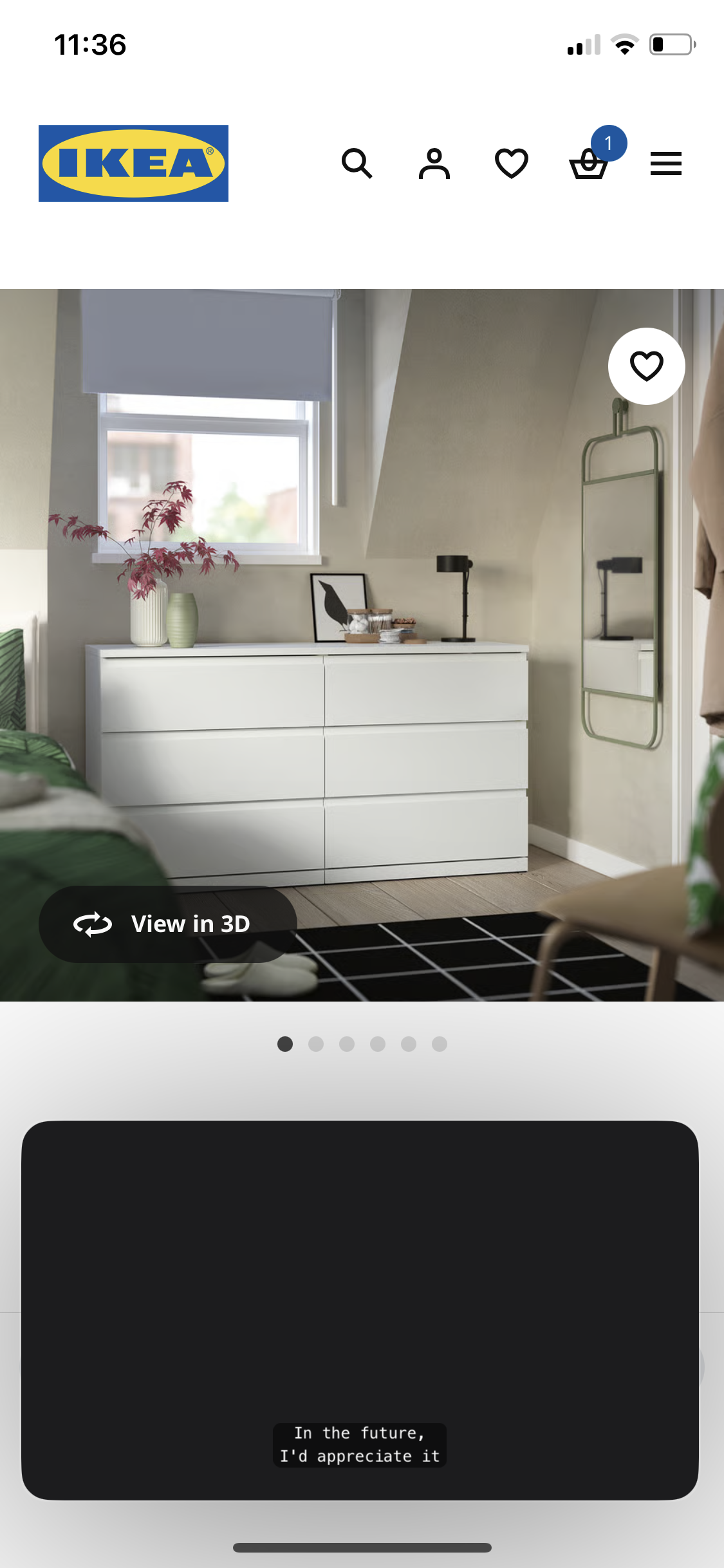This screenshot has height=1568, width=724.
Task: Open the hamburger menu
Action: (x=666, y=163)
